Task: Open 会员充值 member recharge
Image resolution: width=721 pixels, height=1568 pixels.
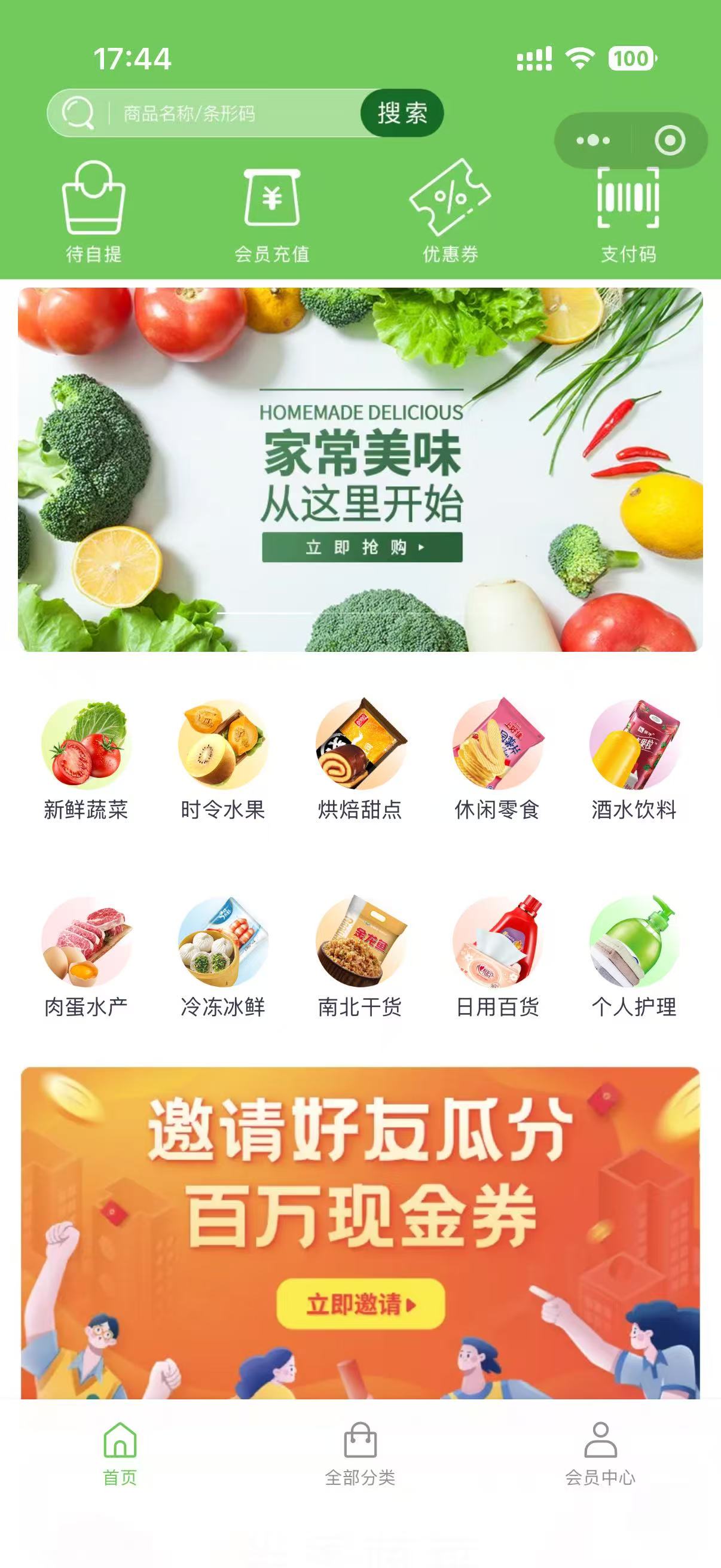Action: point(273,212)
